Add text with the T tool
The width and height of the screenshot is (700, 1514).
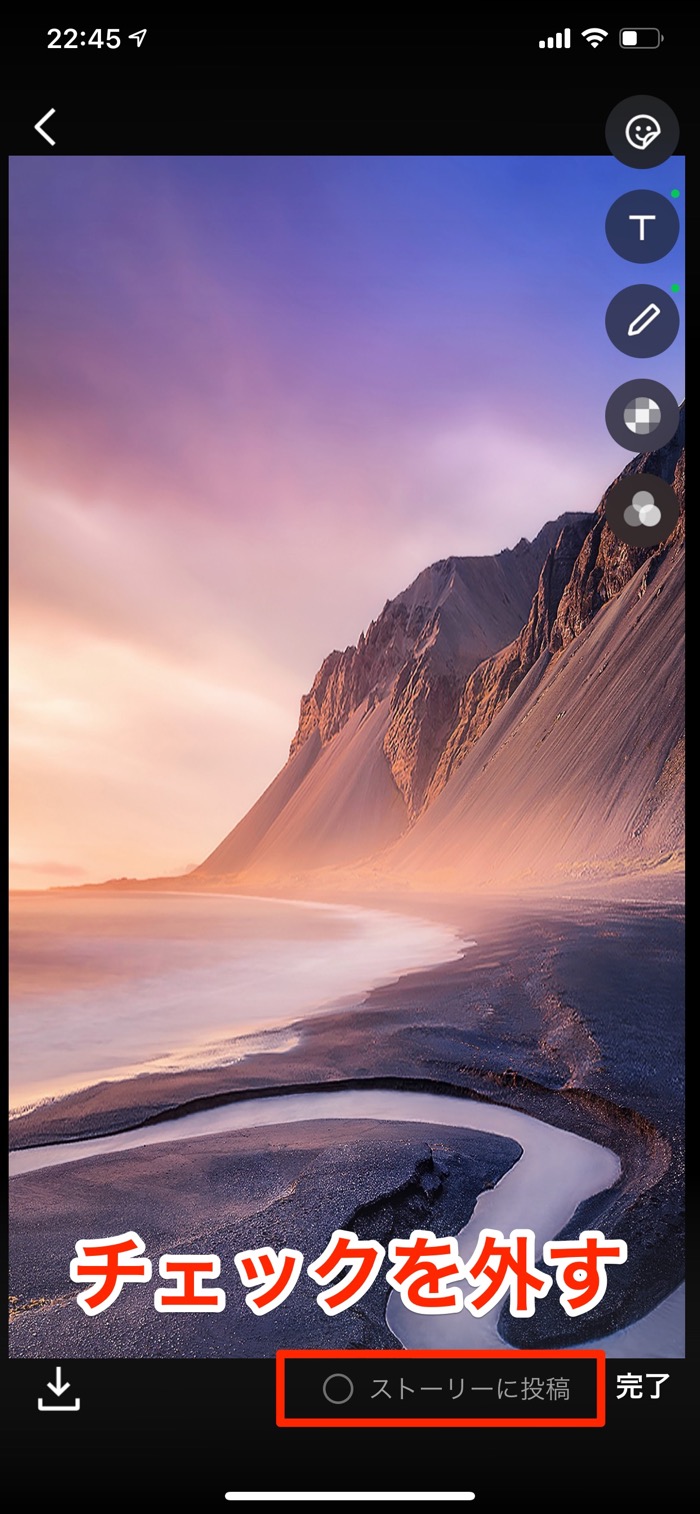tap(642, 227)
